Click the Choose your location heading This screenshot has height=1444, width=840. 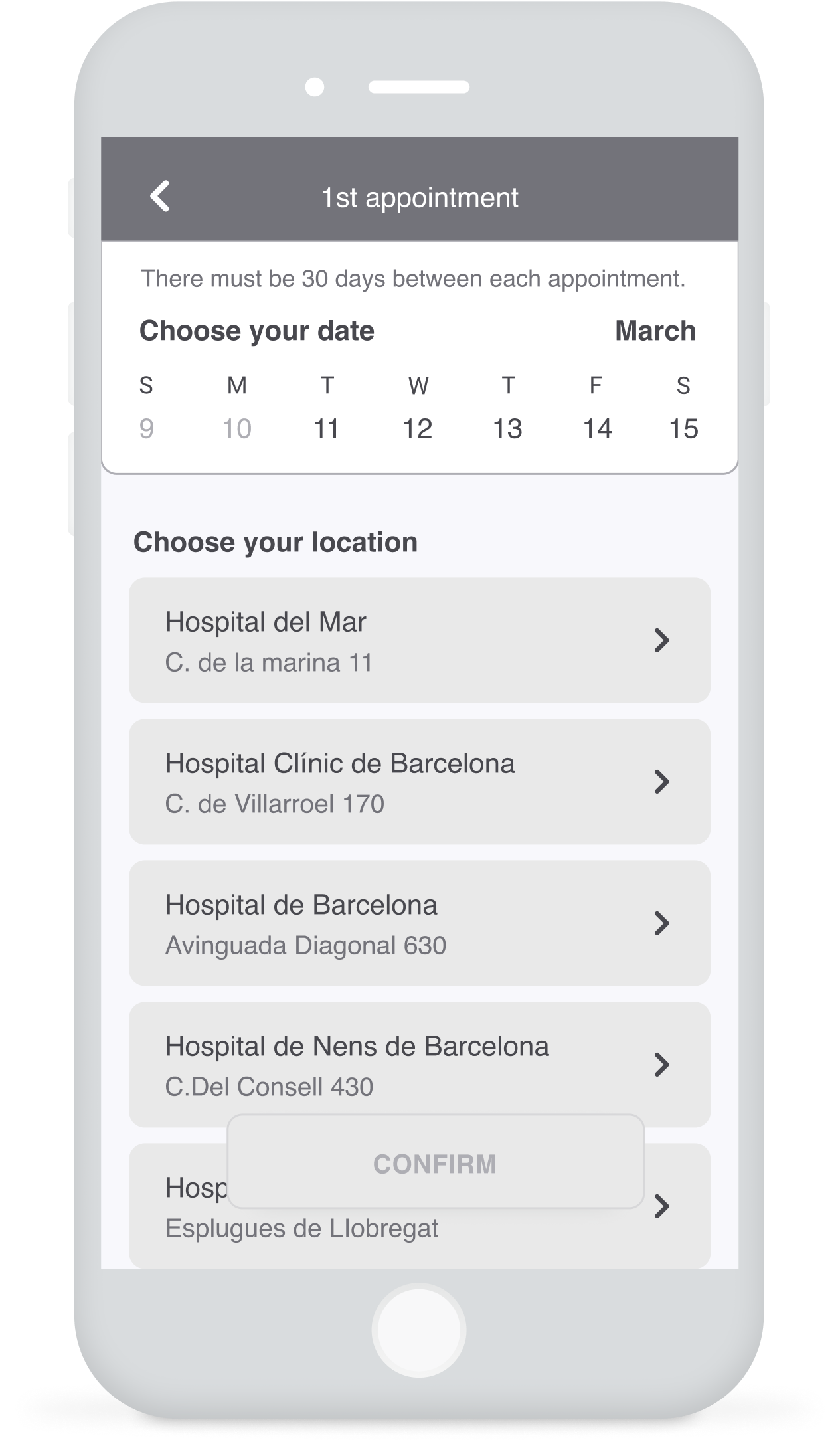point(276,541)
